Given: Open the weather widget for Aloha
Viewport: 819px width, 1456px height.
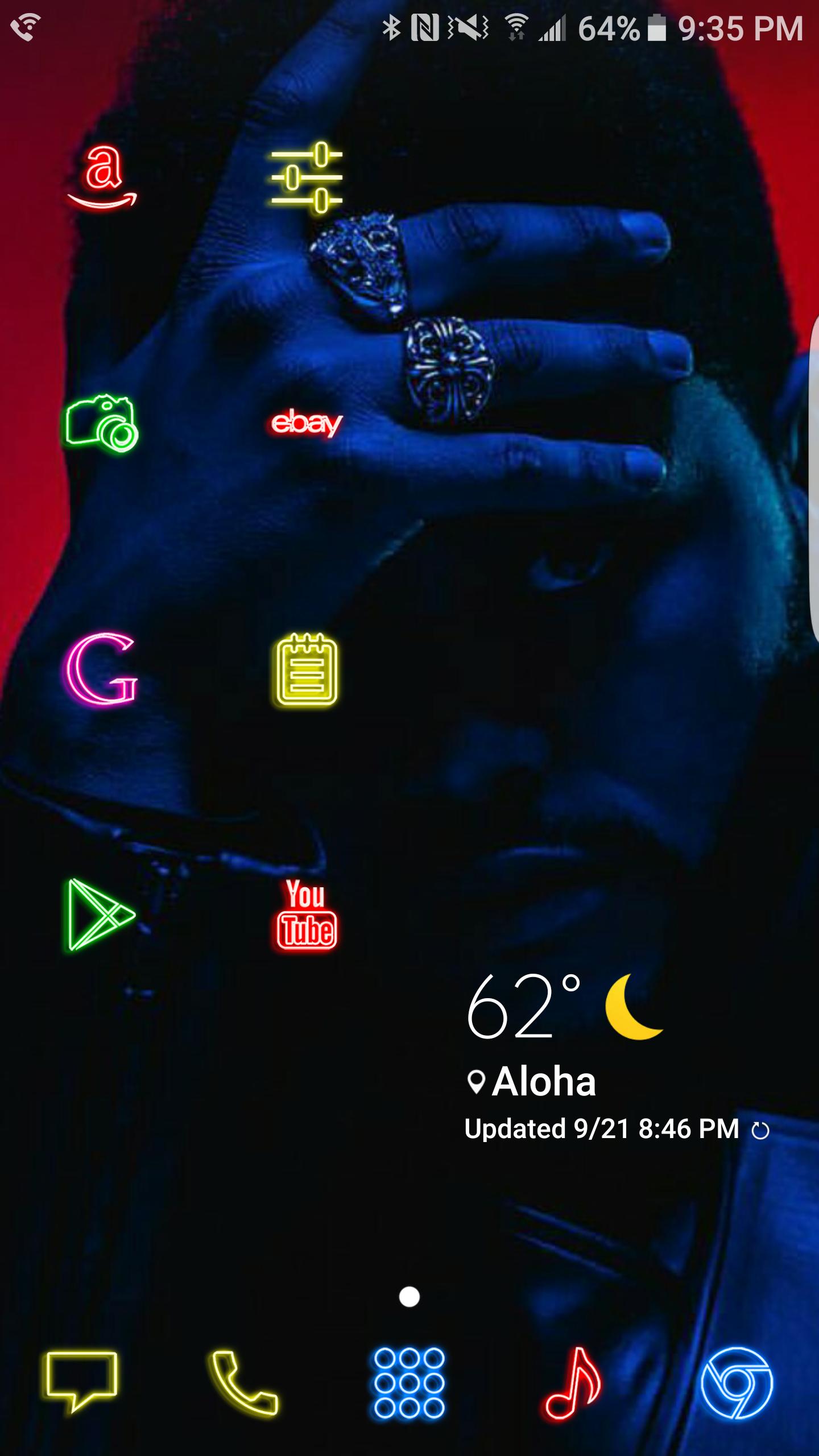Looking at the screenshot, I should (563, 1024).
